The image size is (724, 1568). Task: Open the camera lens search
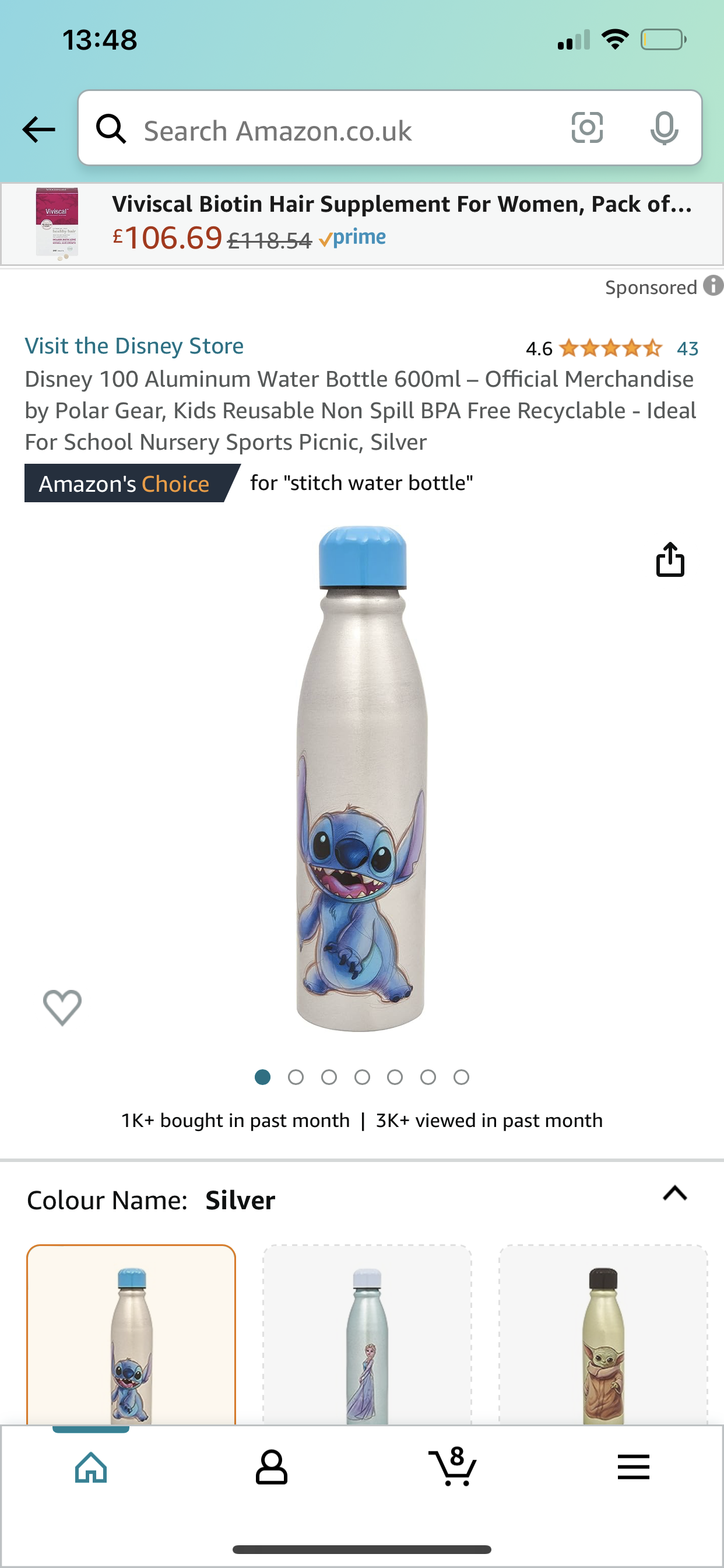pos(587,128)
